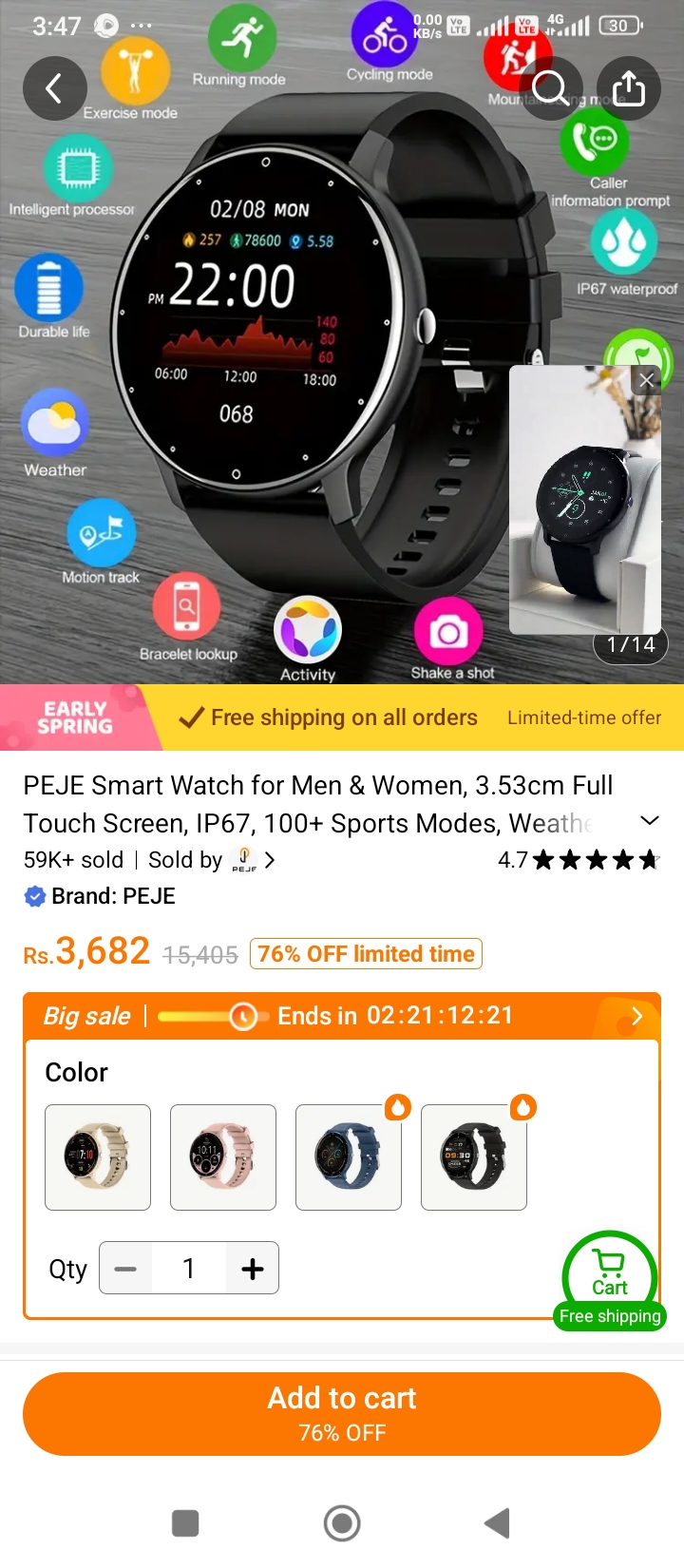
Task: Share this PEJE smart watch listing
Action: pyautogui.click(x=628, y=88)
